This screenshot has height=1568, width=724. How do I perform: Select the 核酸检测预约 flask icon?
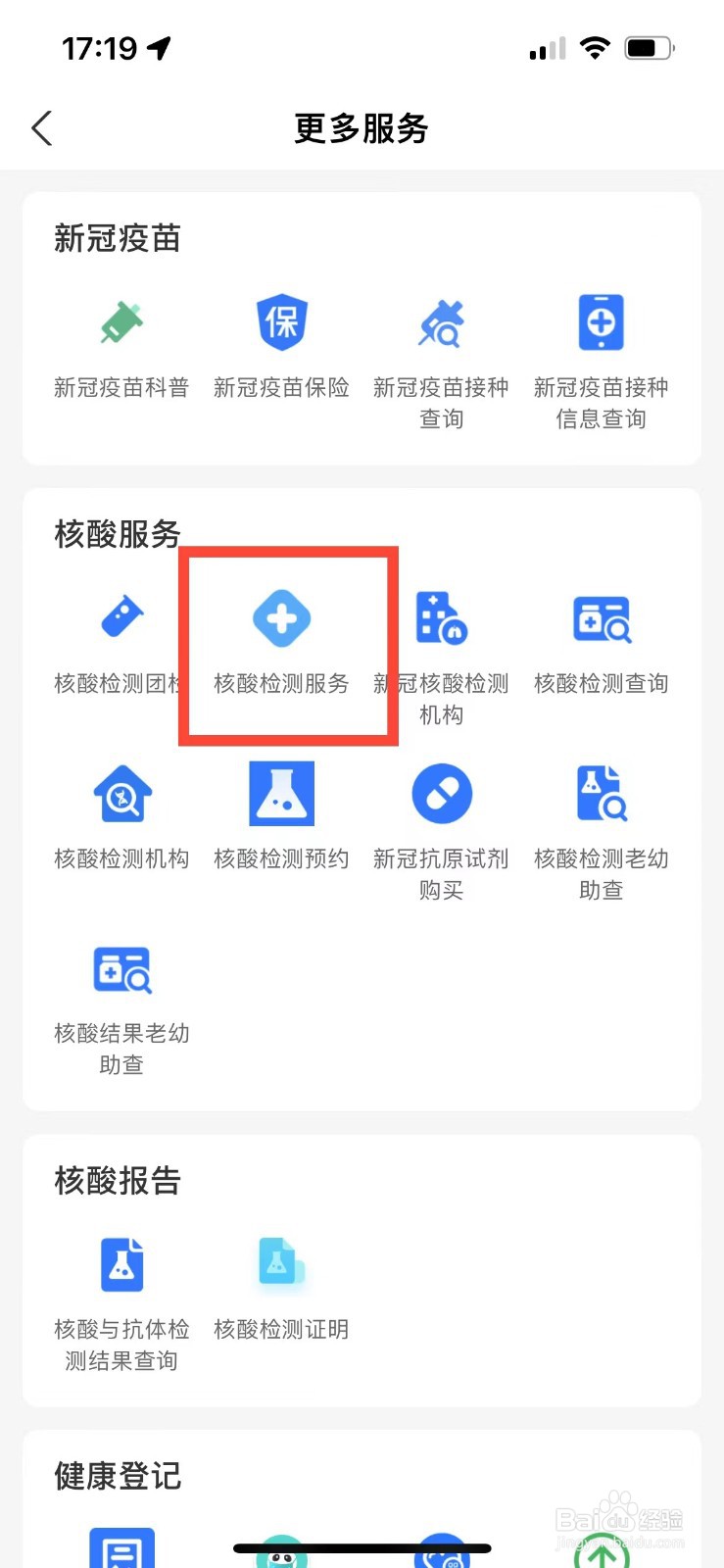(x=280, y=794)
